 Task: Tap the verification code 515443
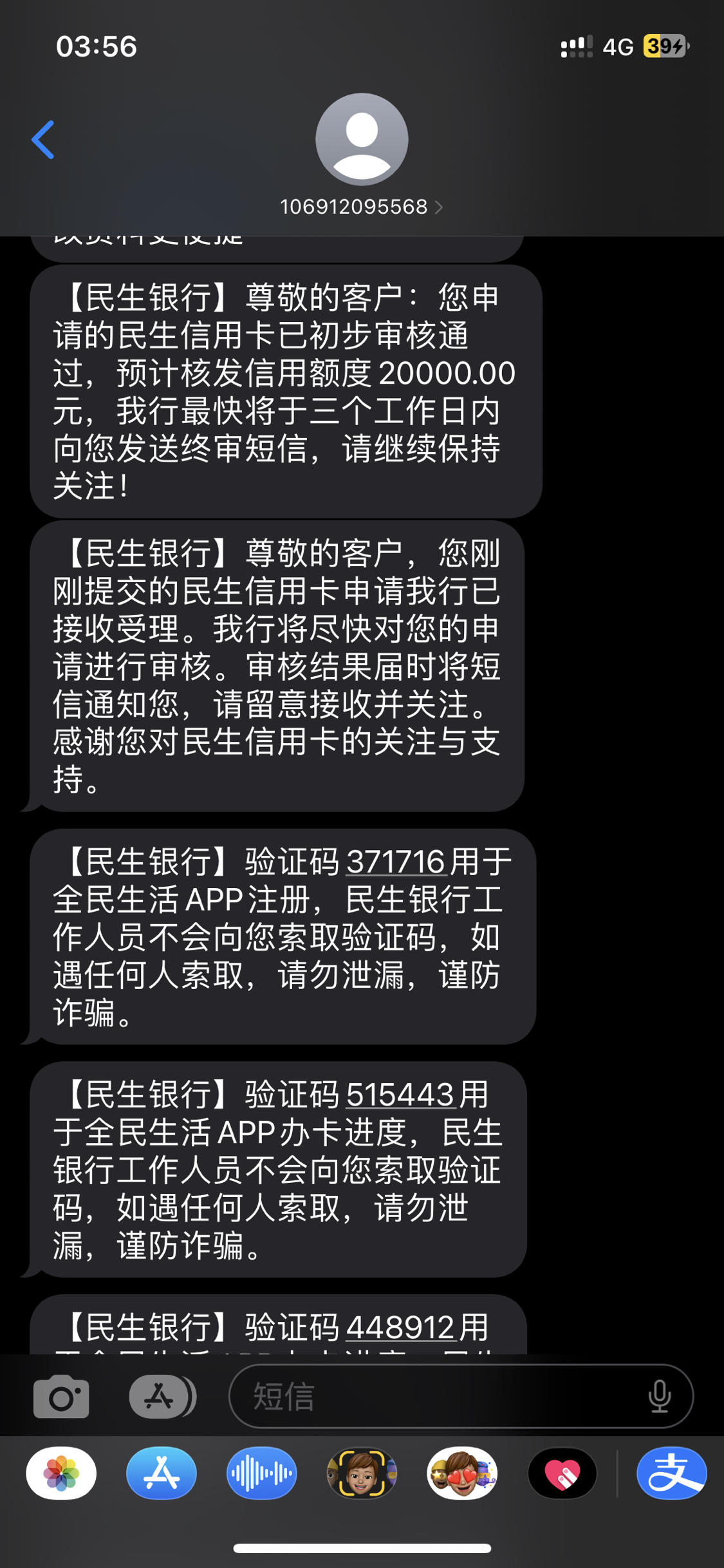pos(400,1095)
